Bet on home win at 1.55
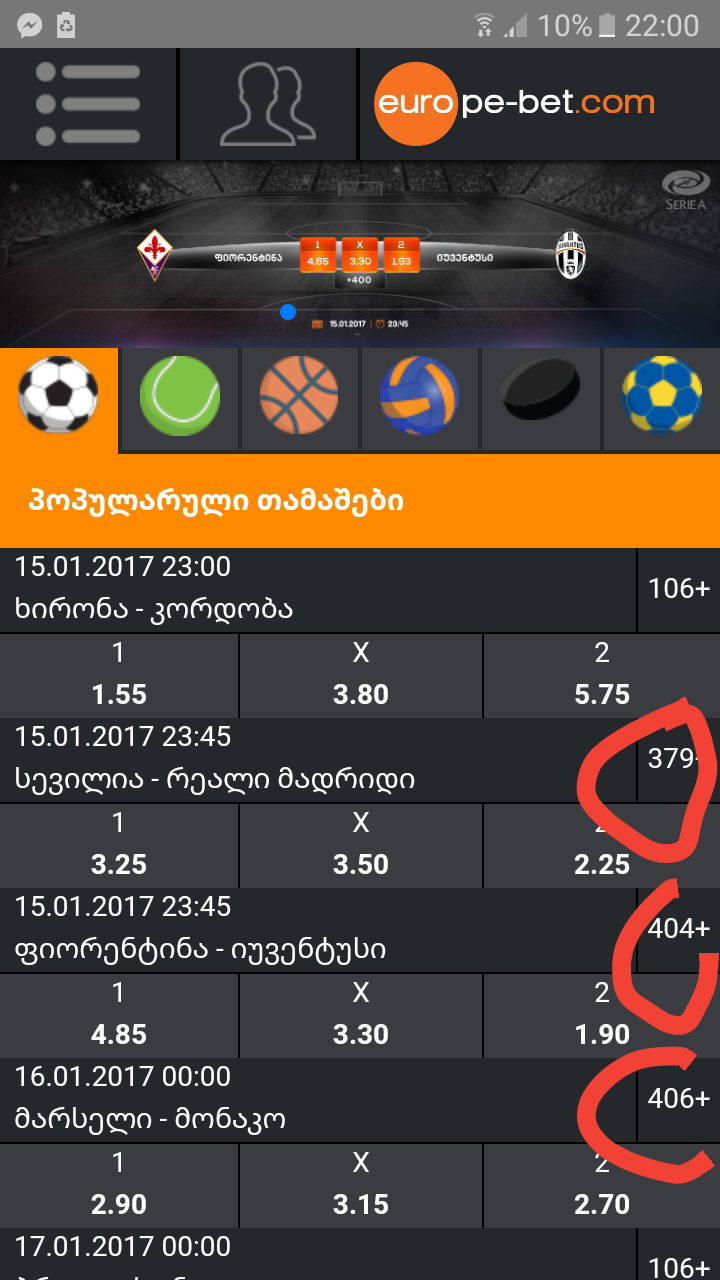 point(119,675)
